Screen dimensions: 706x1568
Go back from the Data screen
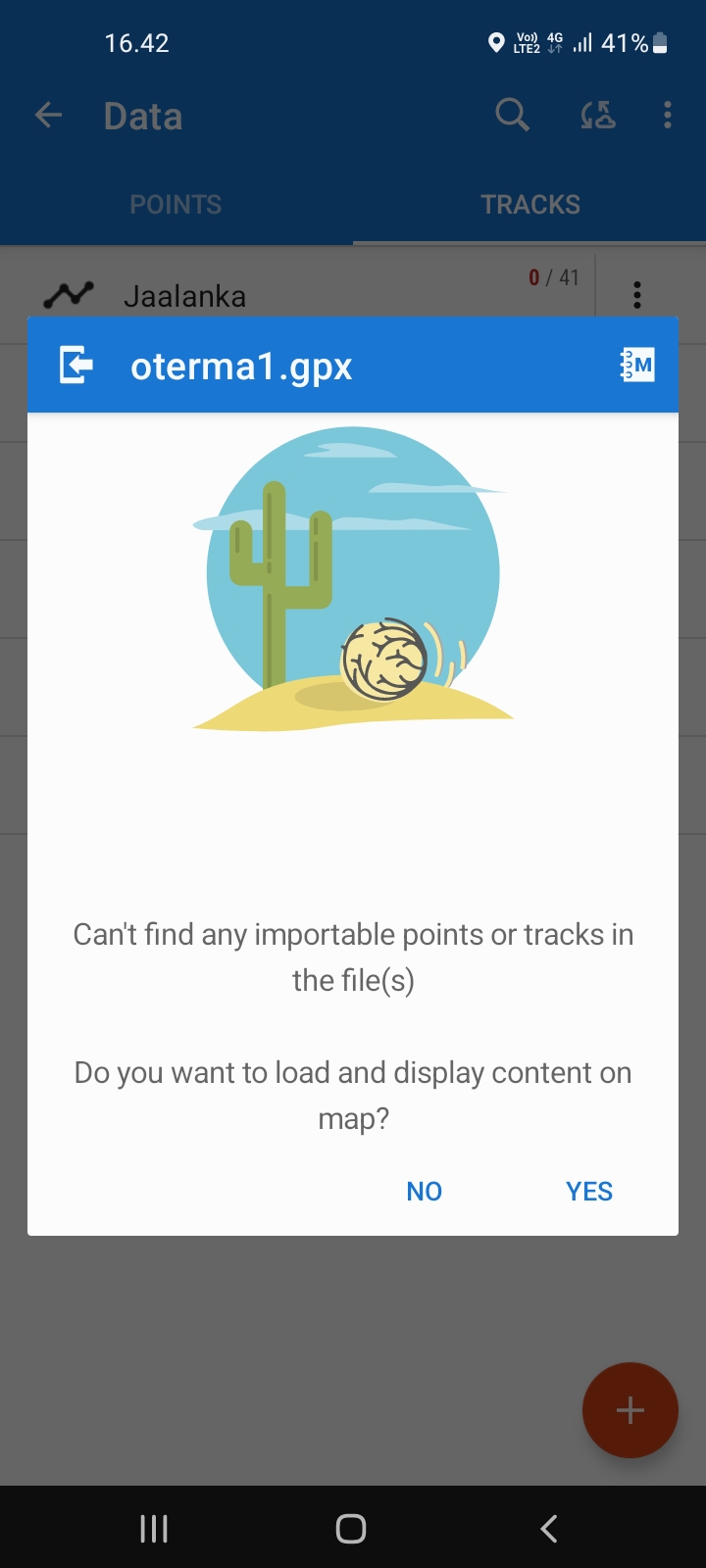48,116
